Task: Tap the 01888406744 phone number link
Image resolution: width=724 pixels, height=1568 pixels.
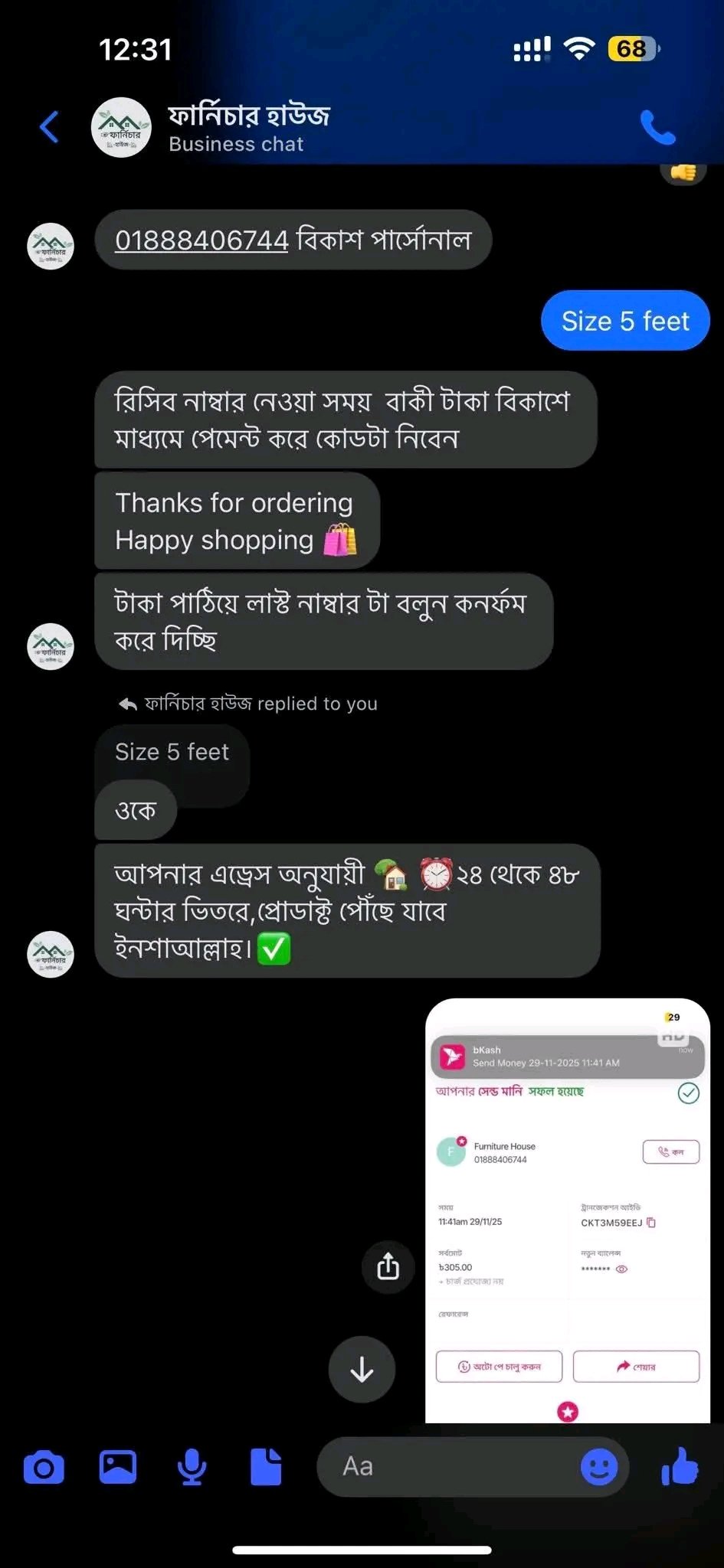Action: [201, 240]
